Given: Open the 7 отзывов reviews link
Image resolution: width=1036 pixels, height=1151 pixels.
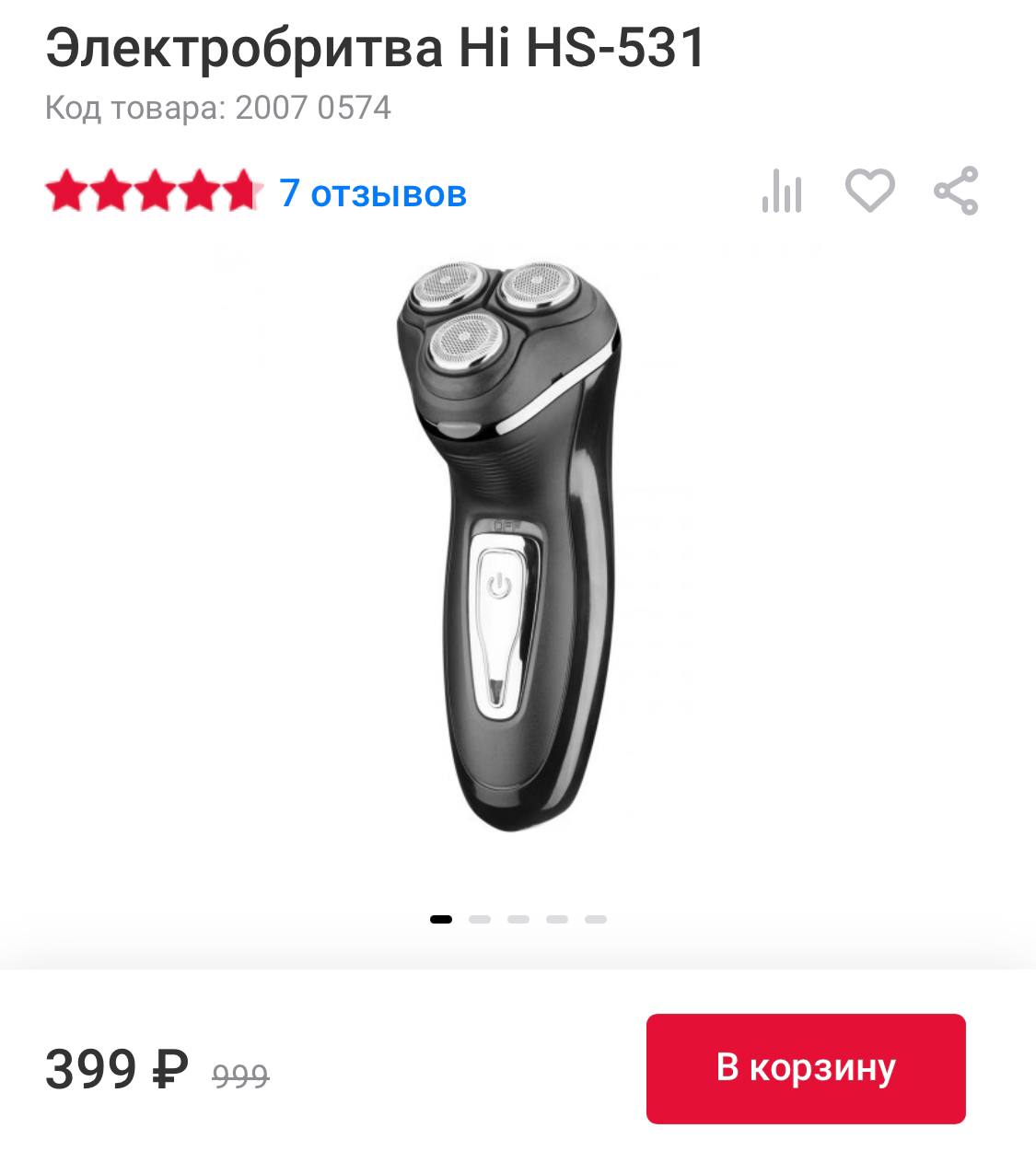Looking at the screenshot, I should pyautogui.click(x=373, y=193).
